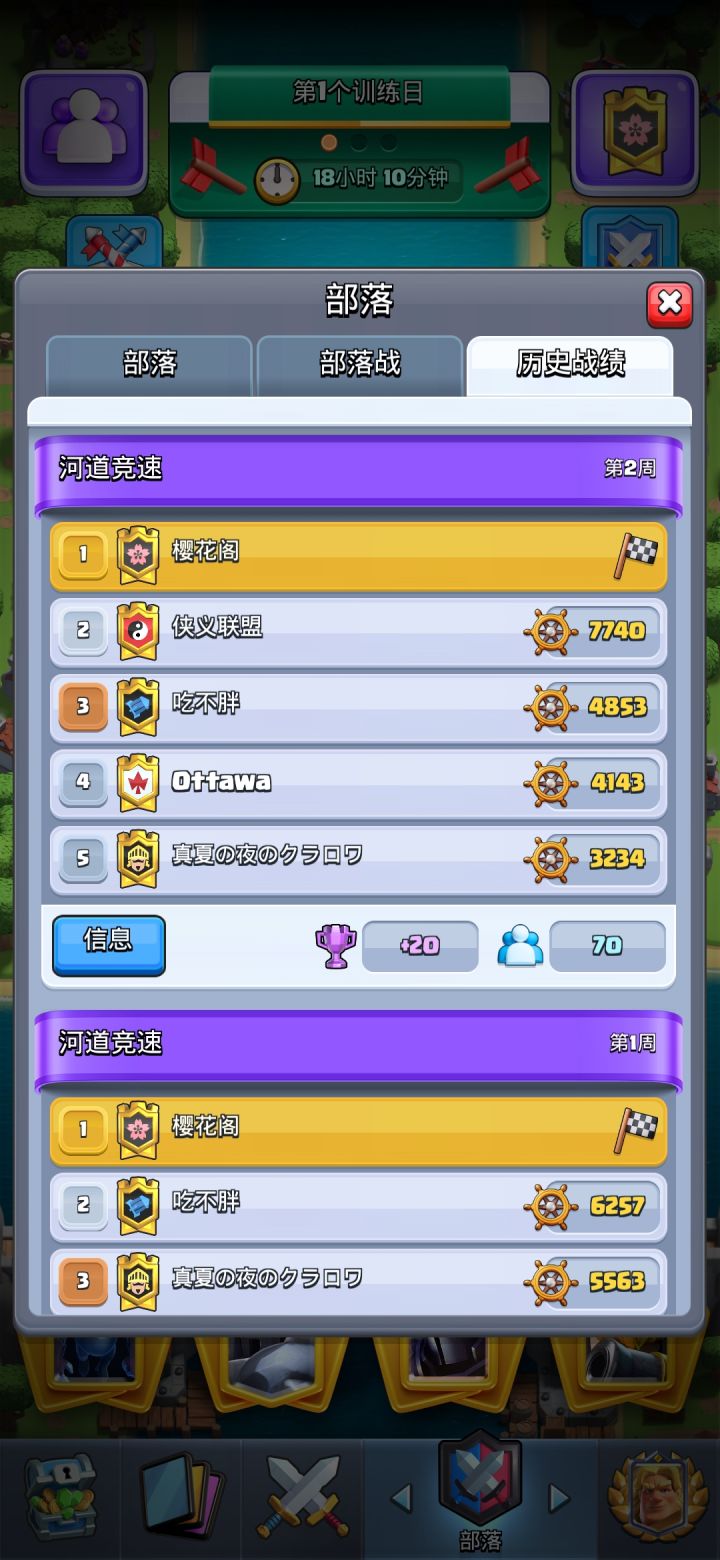Viewport: 720px width, 1560px height.
Task: Click the purple trophy icon showing +20
Action: click(334, 944)
